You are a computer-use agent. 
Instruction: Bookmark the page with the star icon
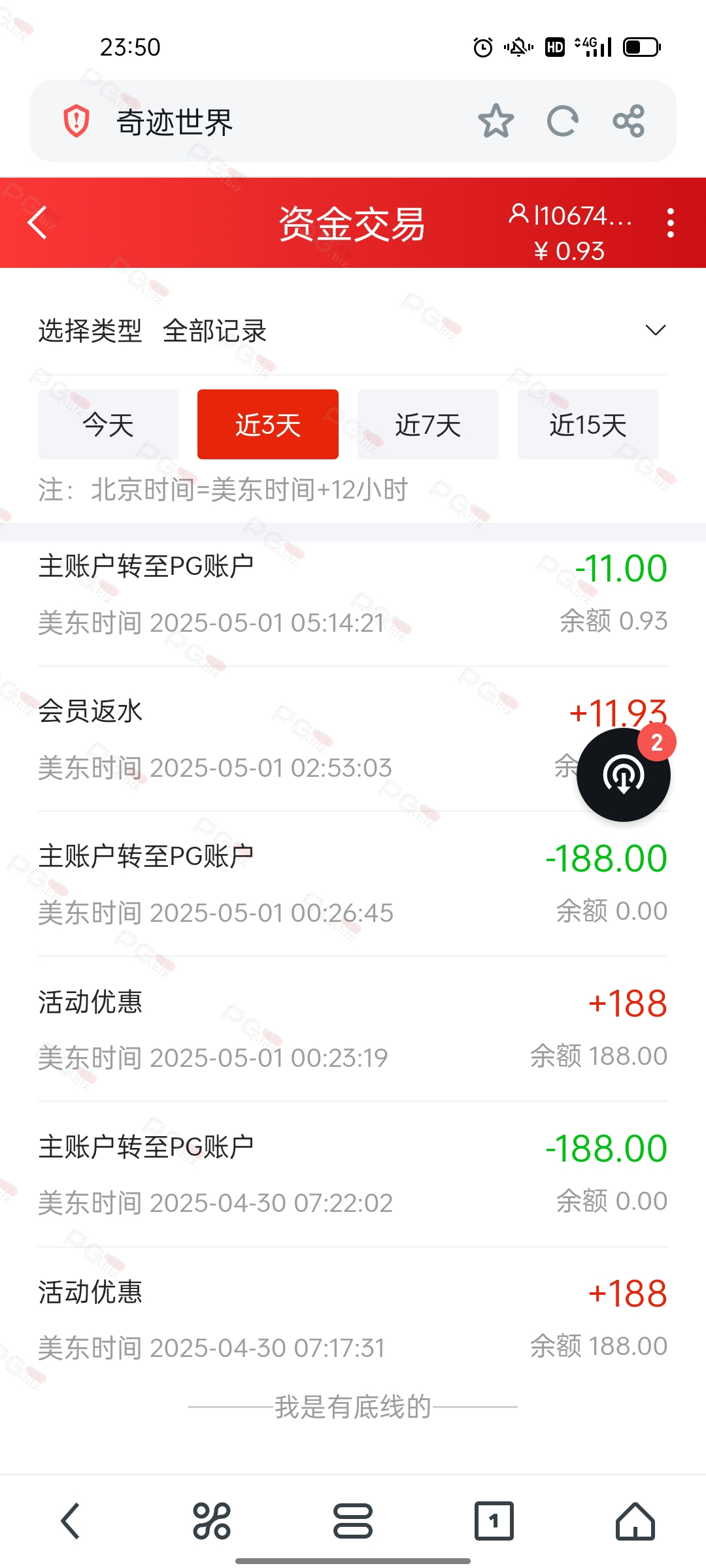coord(496,122)
